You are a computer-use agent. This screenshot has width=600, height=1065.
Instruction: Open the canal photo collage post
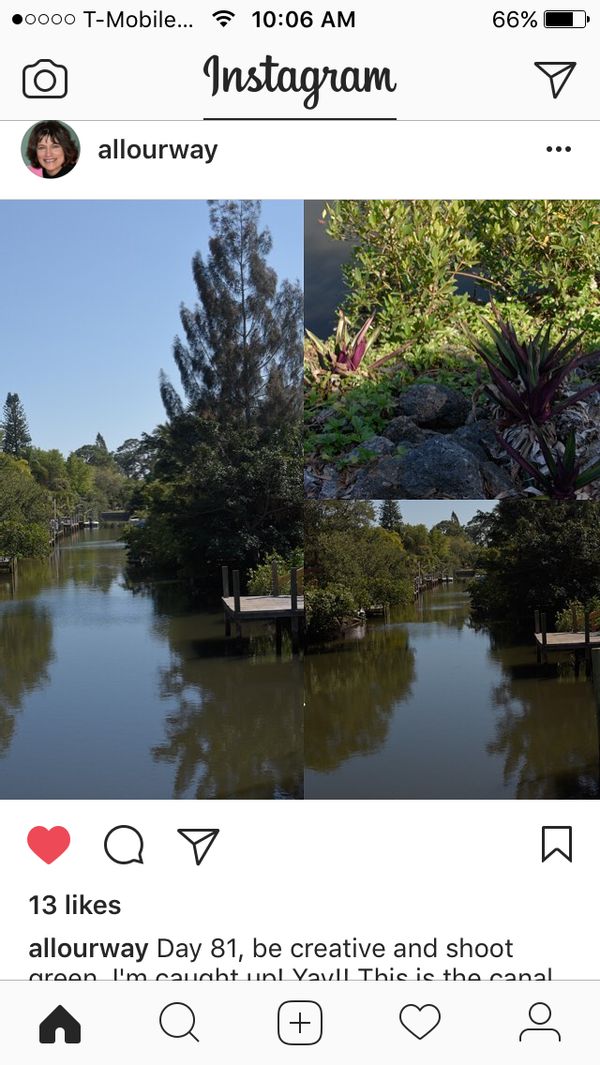coord(300,498)
